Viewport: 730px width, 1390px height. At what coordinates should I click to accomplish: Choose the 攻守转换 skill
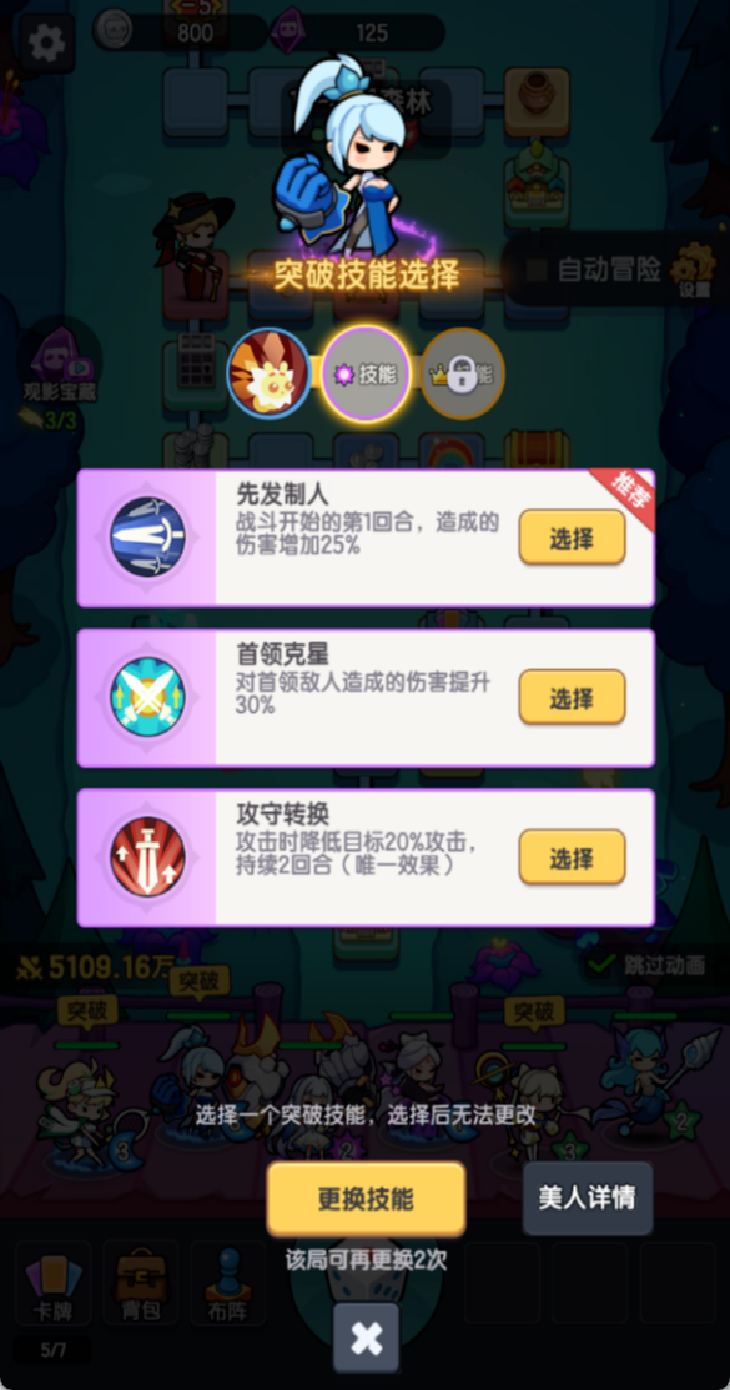pyautogui.click(x=571, y=858)
